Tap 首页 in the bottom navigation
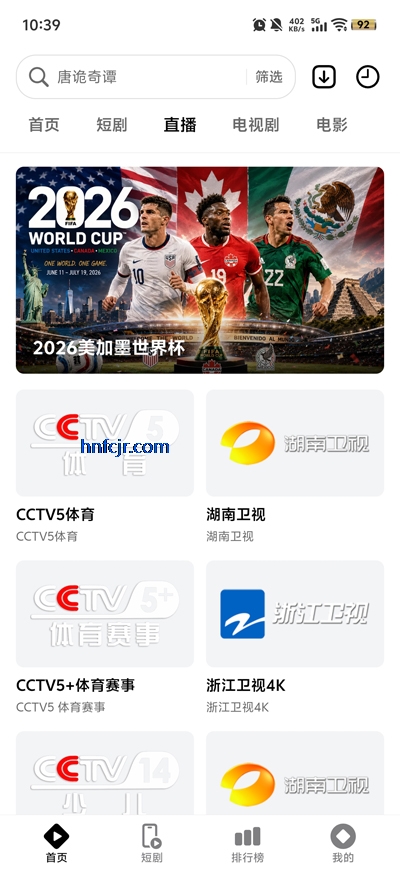Image resolution: width=400 pixels, height=889 pixels. point(56,843)
